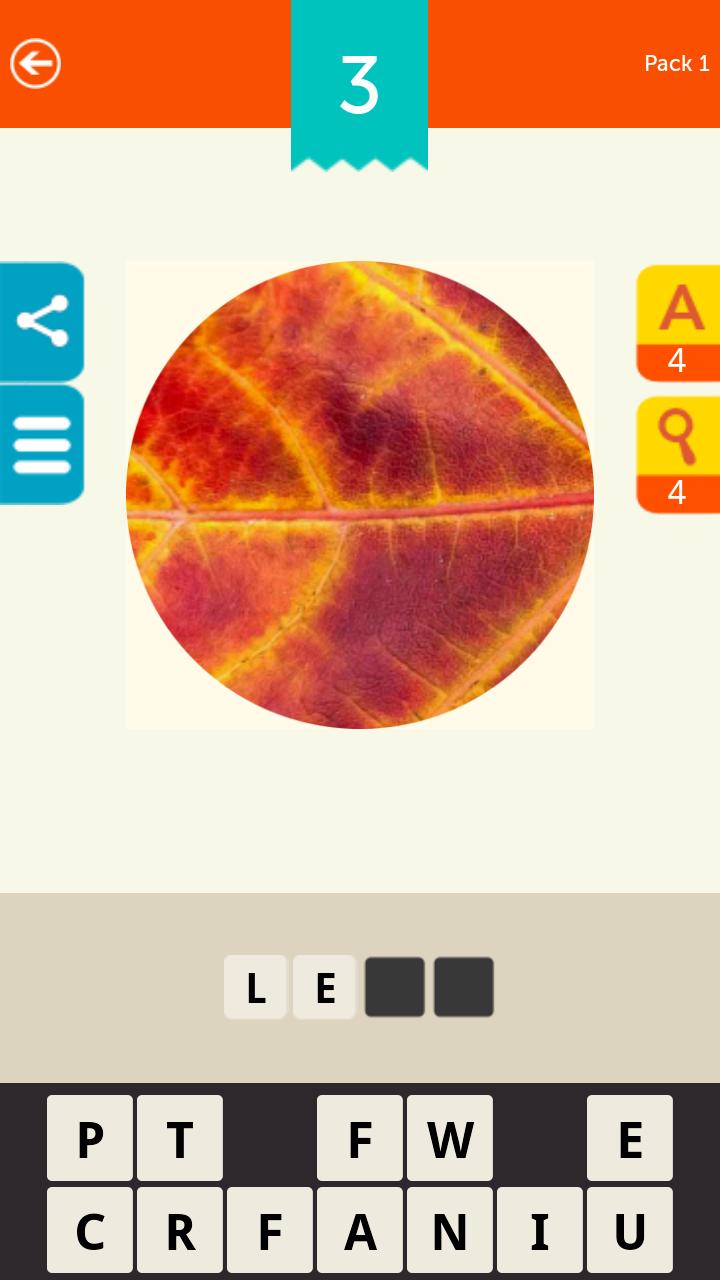
Task: Use the magnifier hint
Action: (677, 454)
